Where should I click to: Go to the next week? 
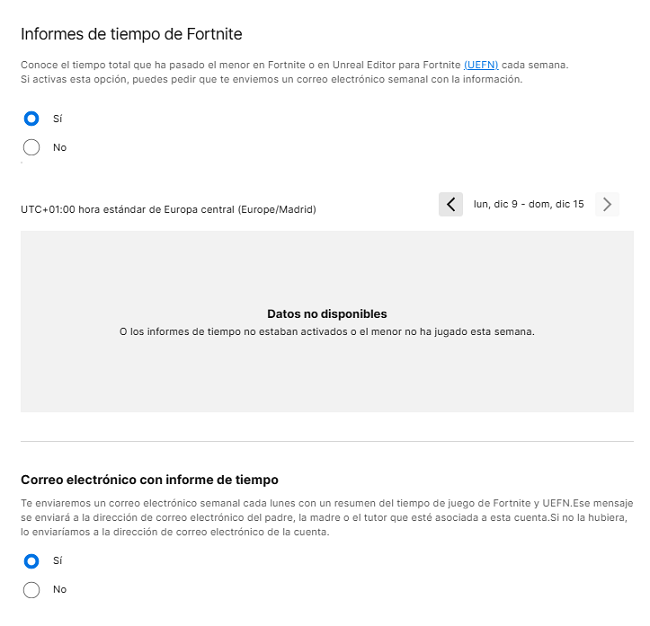pyautogui.click(x=608, y=204)
